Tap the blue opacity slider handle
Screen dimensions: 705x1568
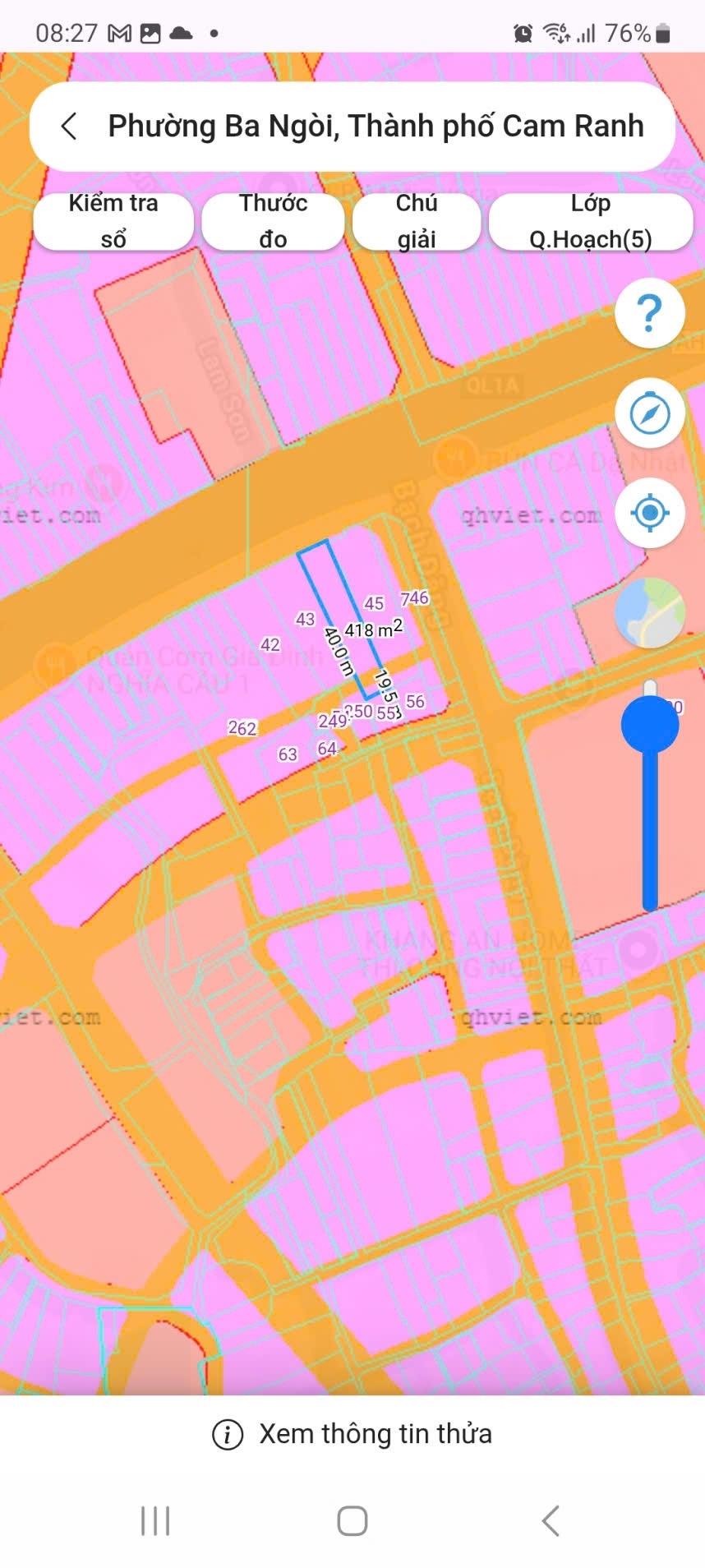pos(649,725)
